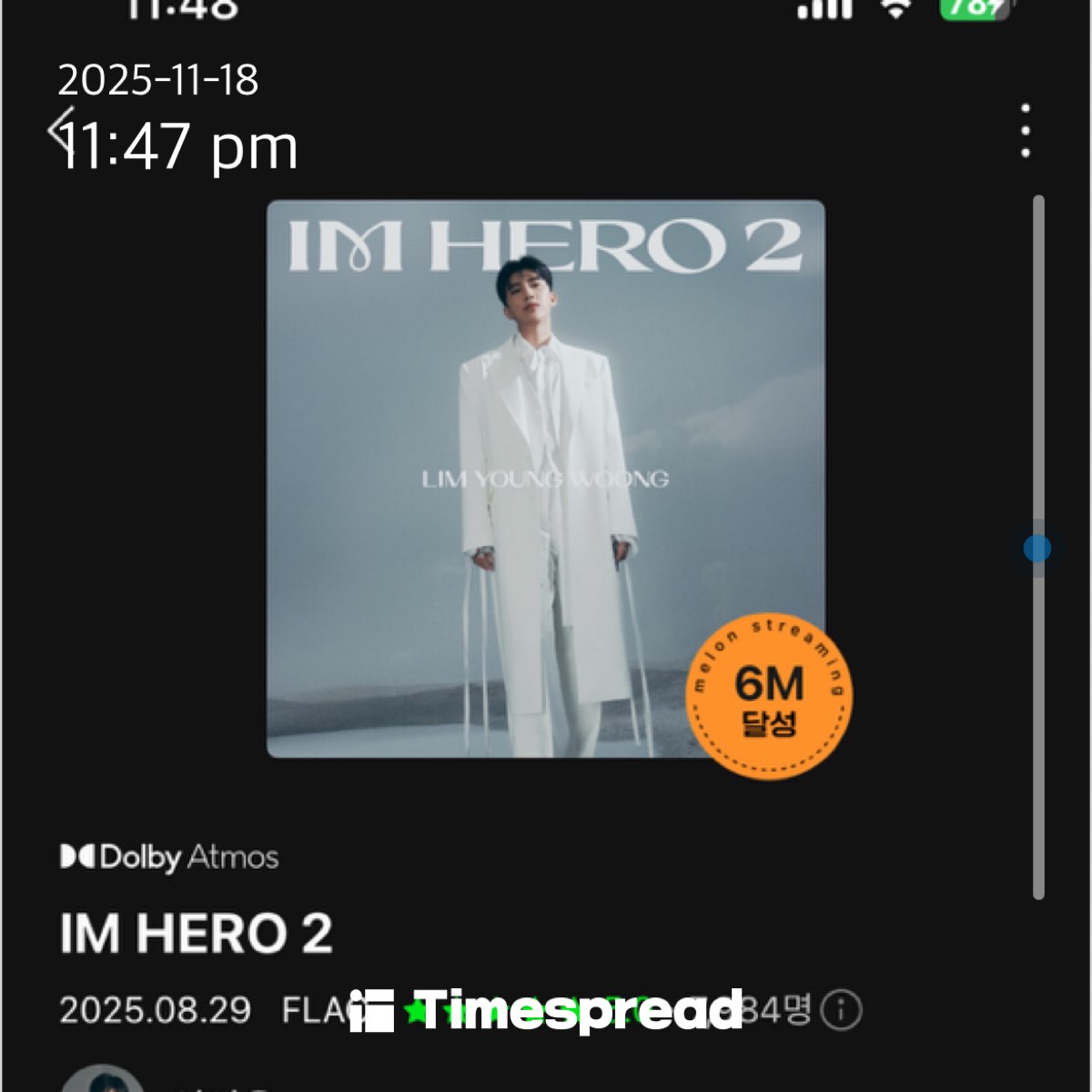Open the artist profile picture below the date
This screenshot has height=1092, width=1092.
[x=102, y=1080]
